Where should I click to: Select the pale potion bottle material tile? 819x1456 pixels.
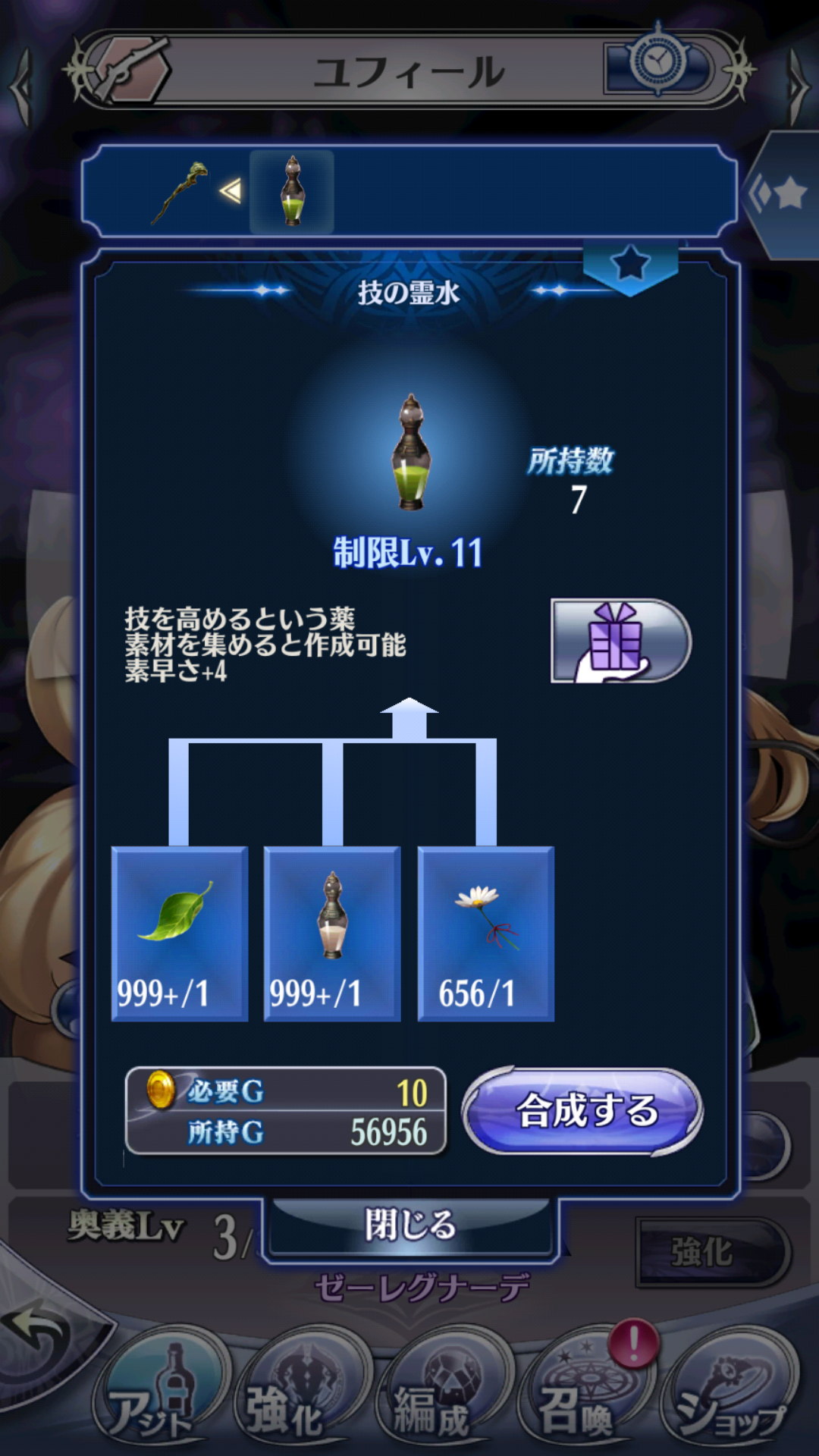(332, 934)
